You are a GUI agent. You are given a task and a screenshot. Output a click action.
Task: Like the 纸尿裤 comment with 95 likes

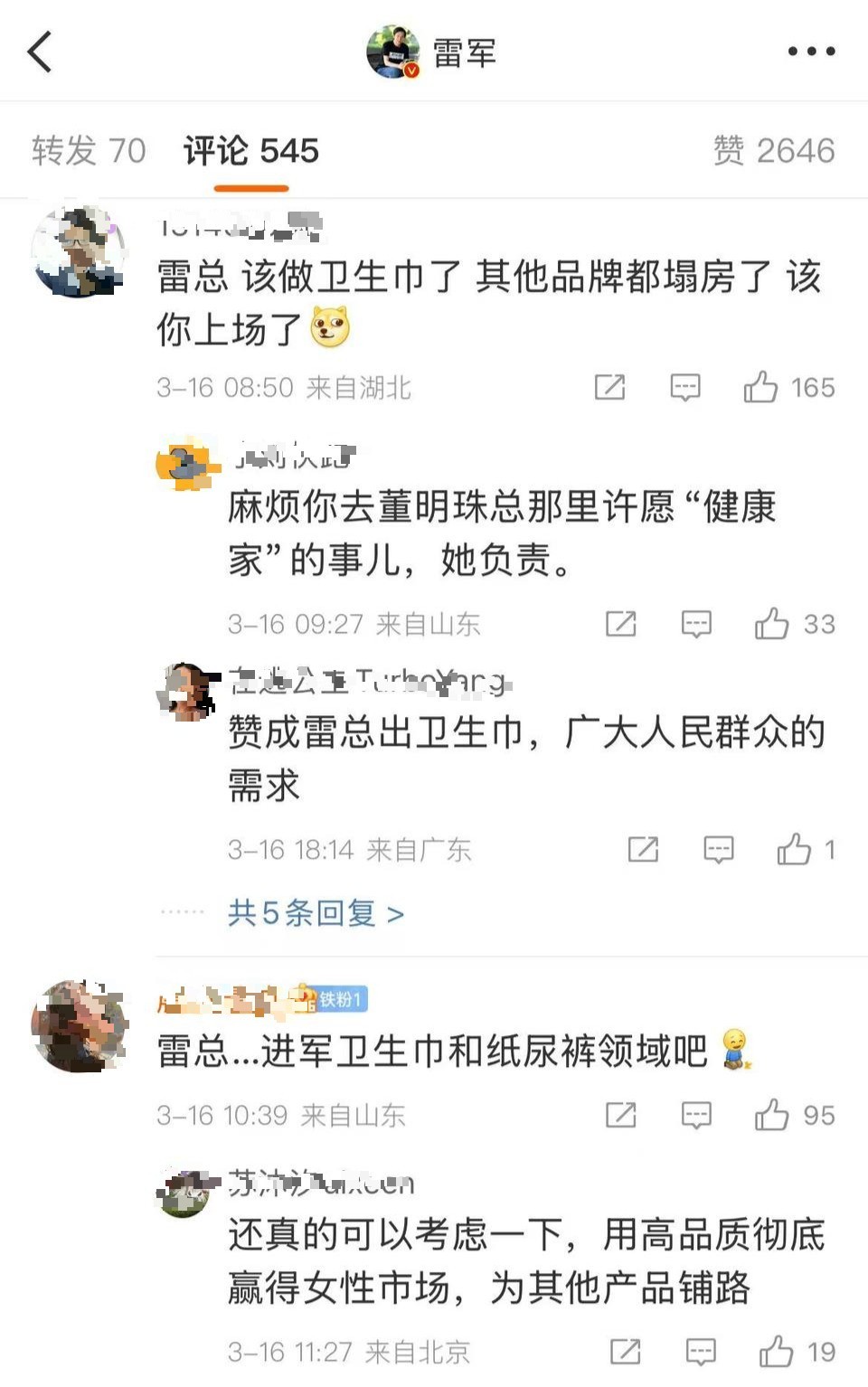tap(771, 1115)
